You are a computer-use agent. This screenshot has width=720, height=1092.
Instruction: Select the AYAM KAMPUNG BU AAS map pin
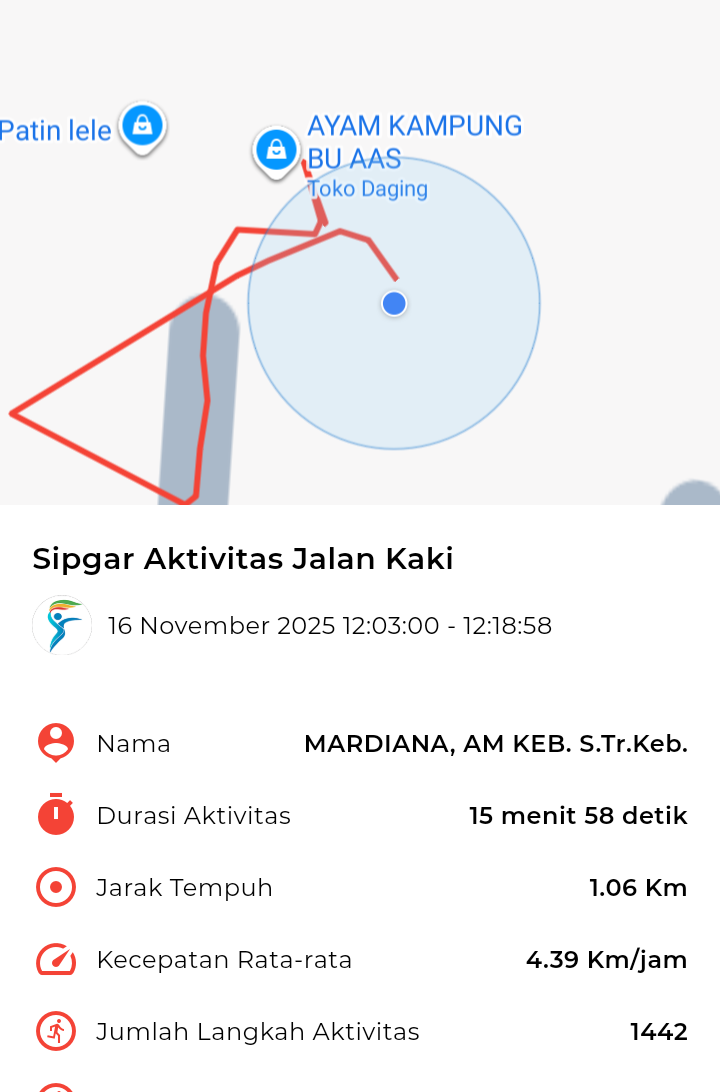[x=275, y=151]
